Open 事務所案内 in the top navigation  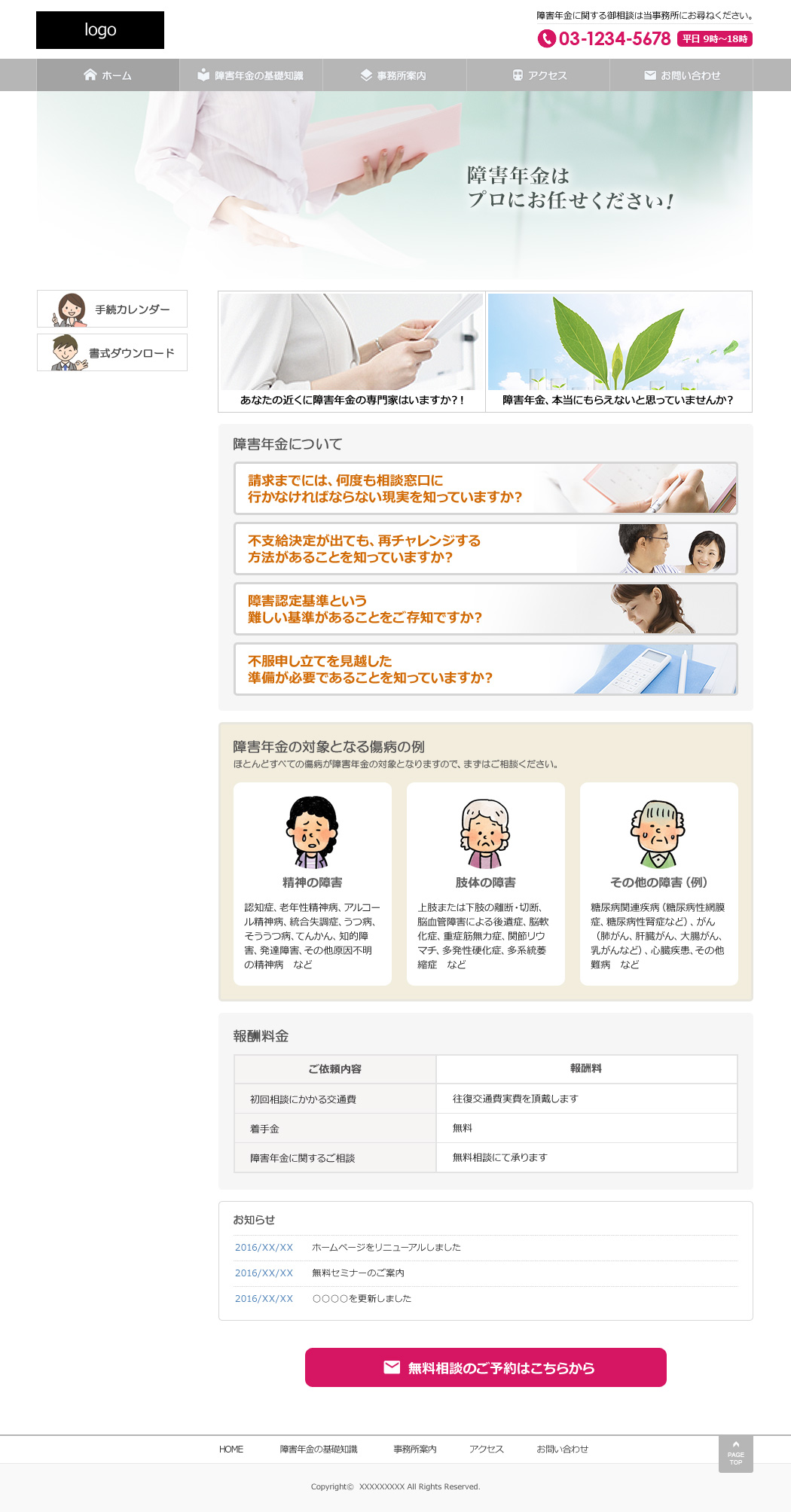[x=395, y=75]
